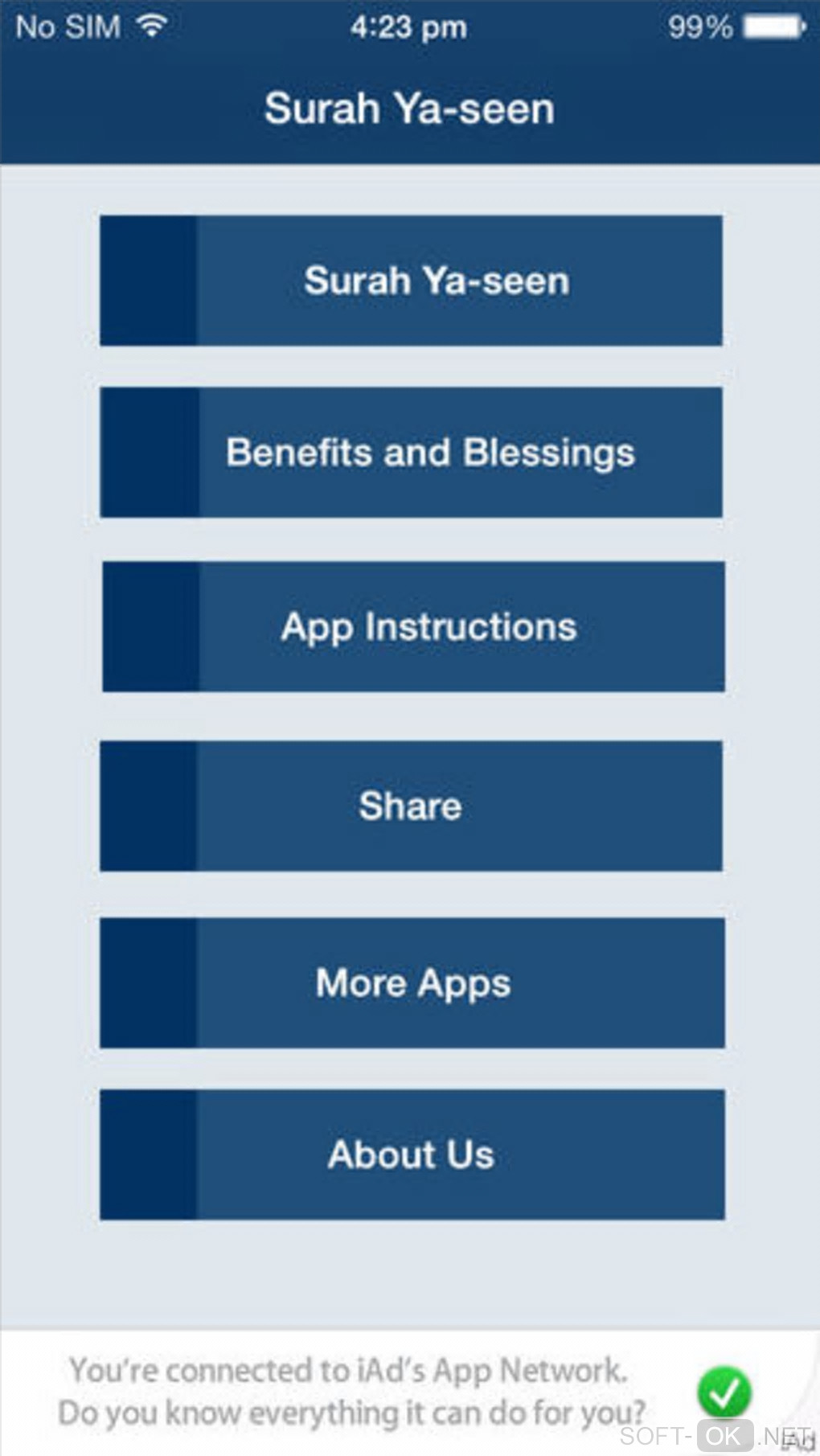The height and width of the screenshot is (1456, 820).
Task: Open the Surah Ya-seen button
Action: tap(411, 281)
